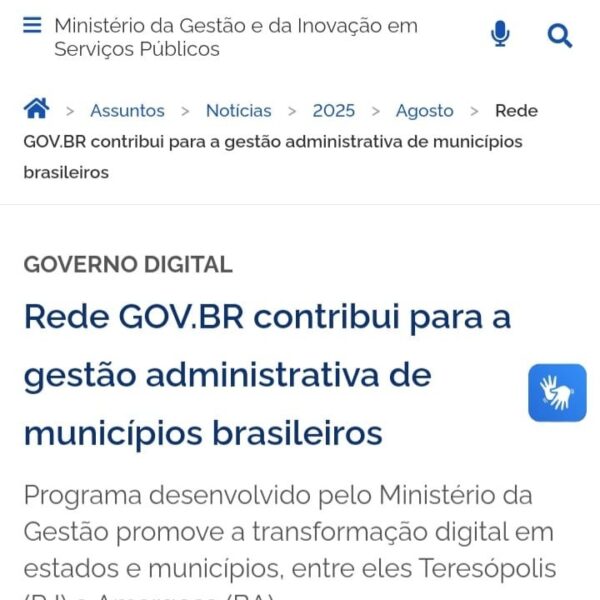Open the Assuntos breadcrumb link
600x600 pixels.
127,111
